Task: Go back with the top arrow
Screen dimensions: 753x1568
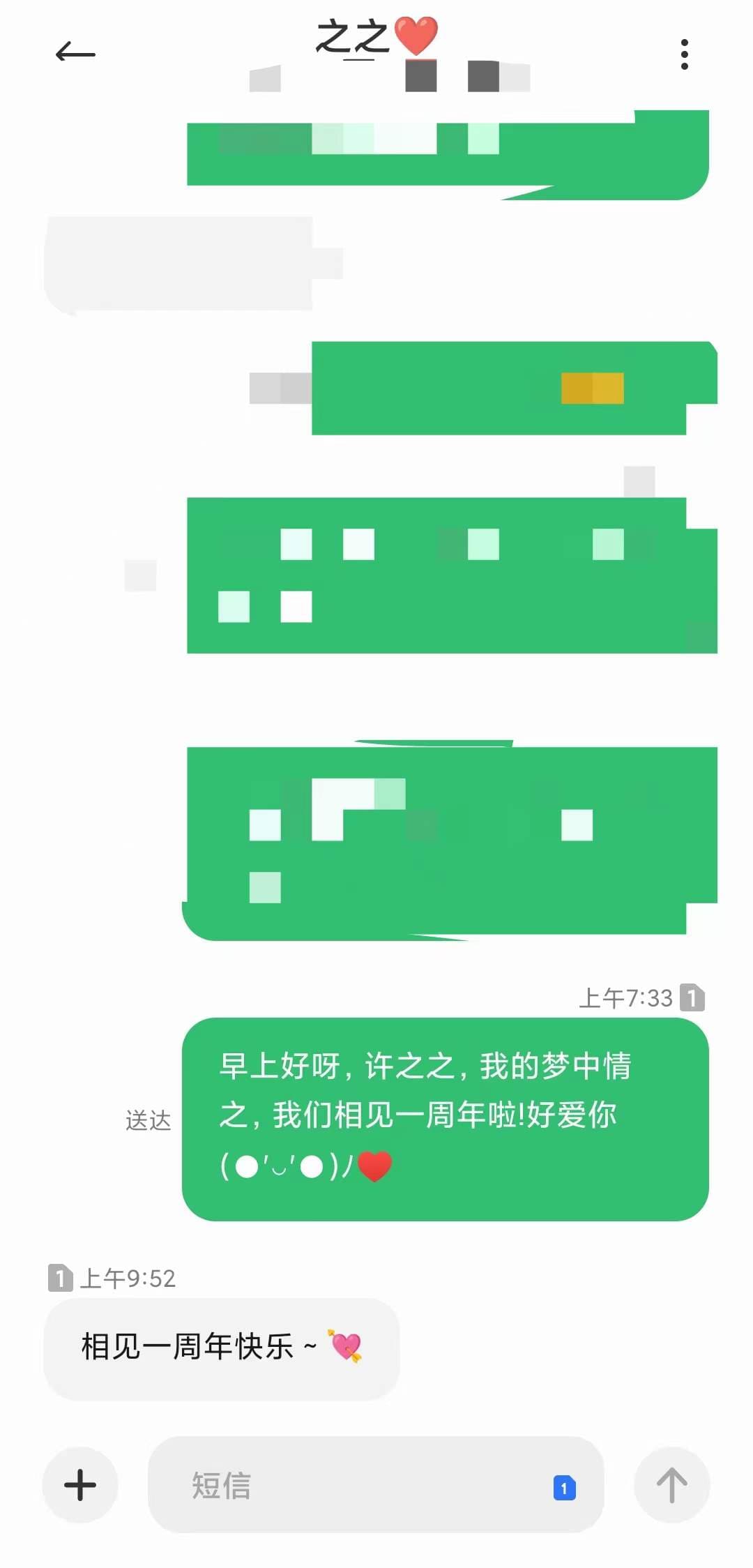Action: (75, 53)
